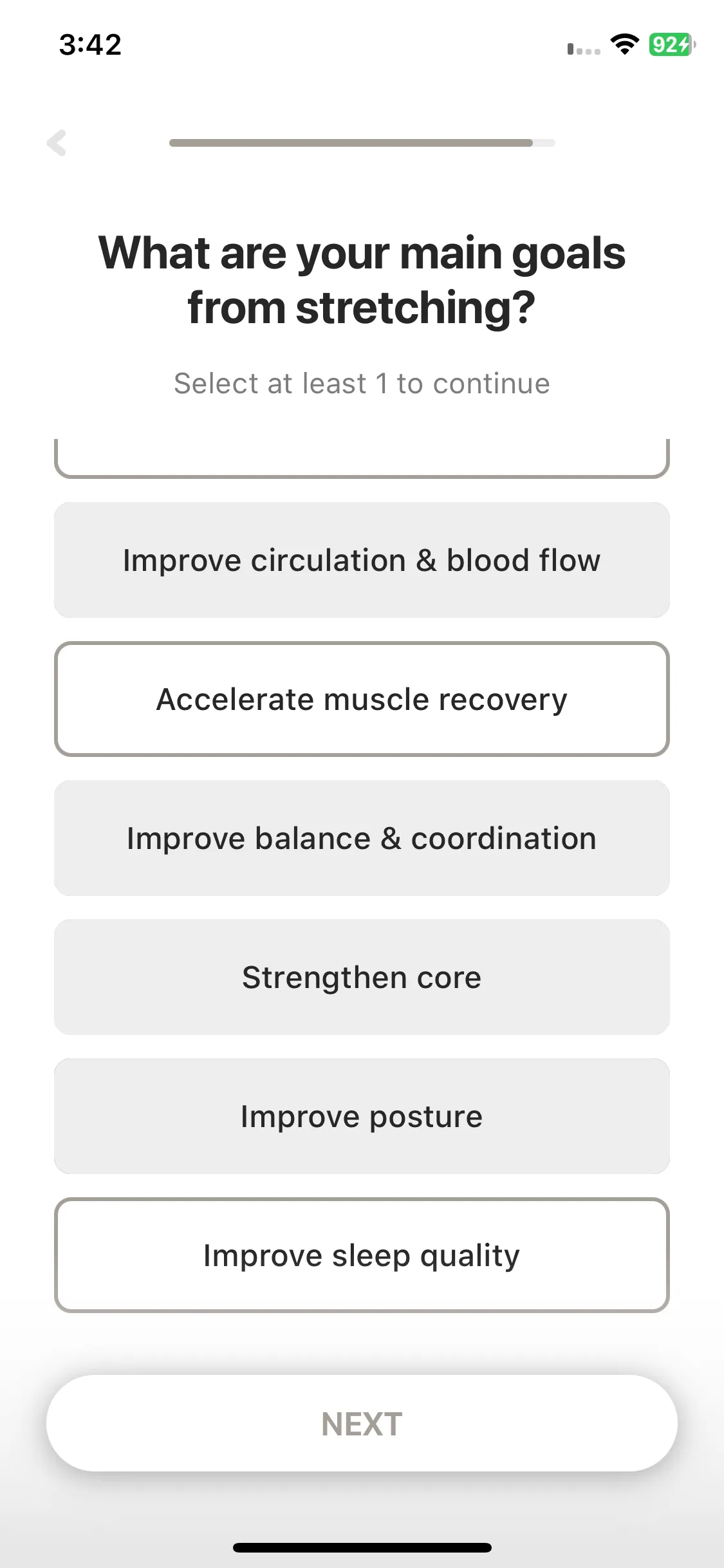Tap NEXT to continue
The image size is (724, 1568).
362,1424
